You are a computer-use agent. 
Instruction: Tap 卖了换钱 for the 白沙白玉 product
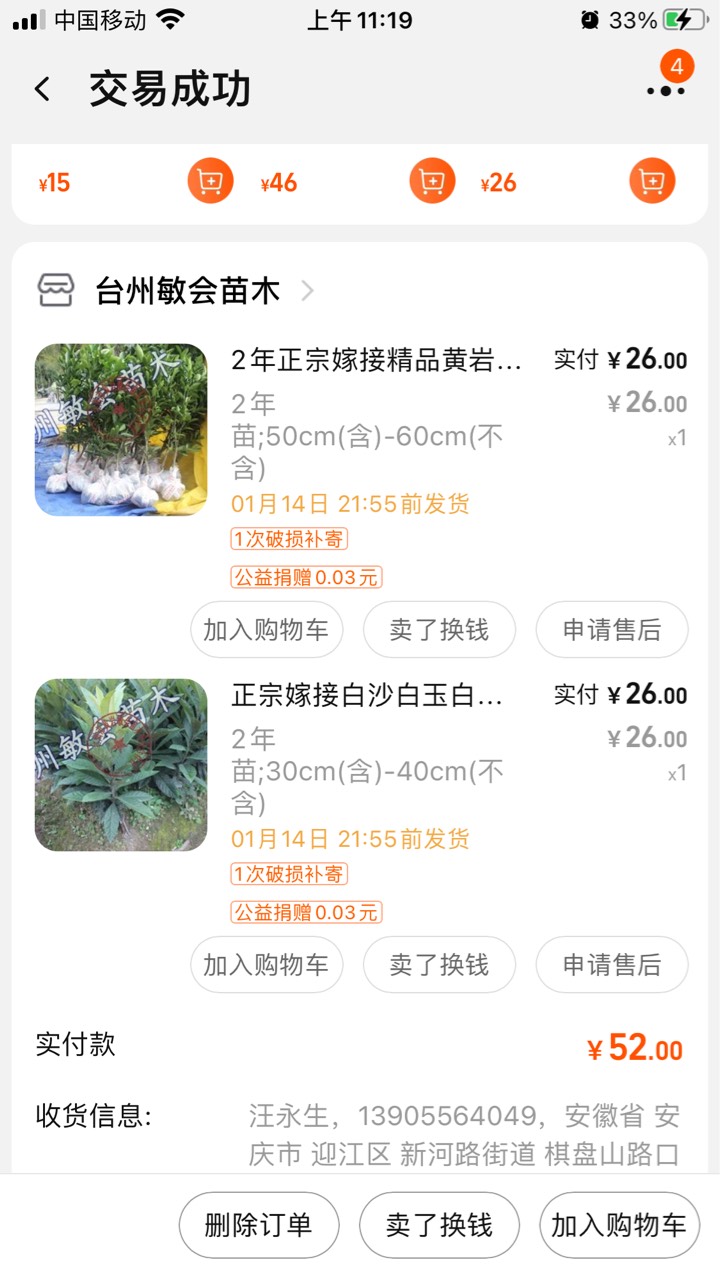[x=439, y=965]
